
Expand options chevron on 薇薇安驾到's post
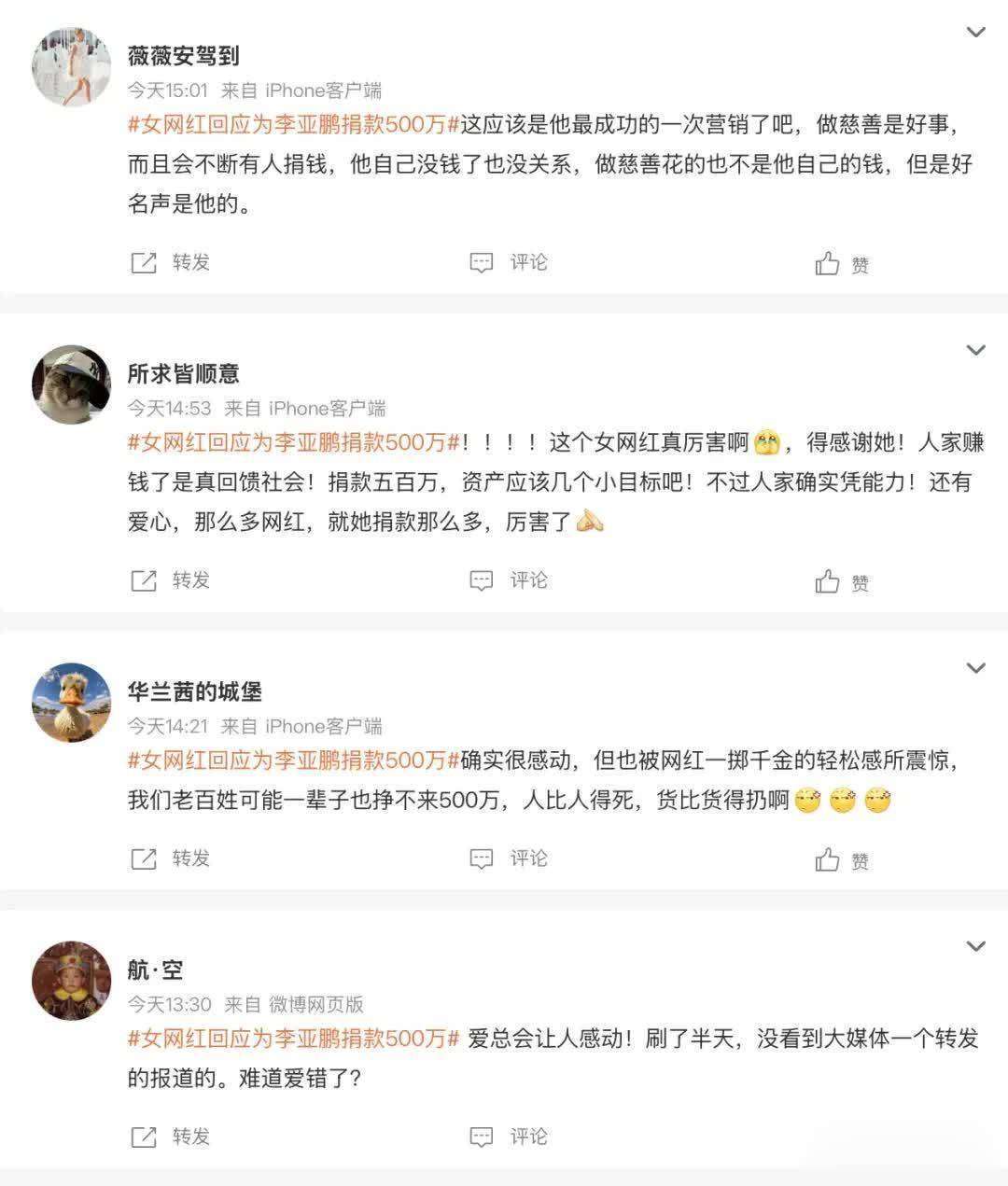pos(975,33)
